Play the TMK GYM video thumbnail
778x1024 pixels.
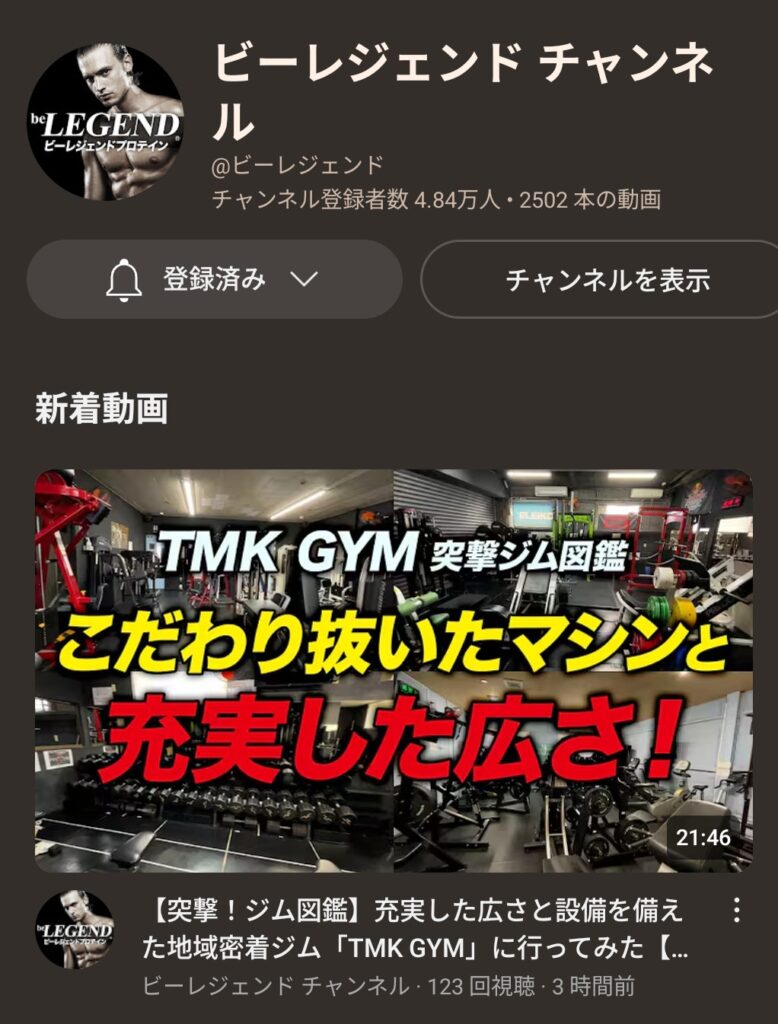coord(393,671)
